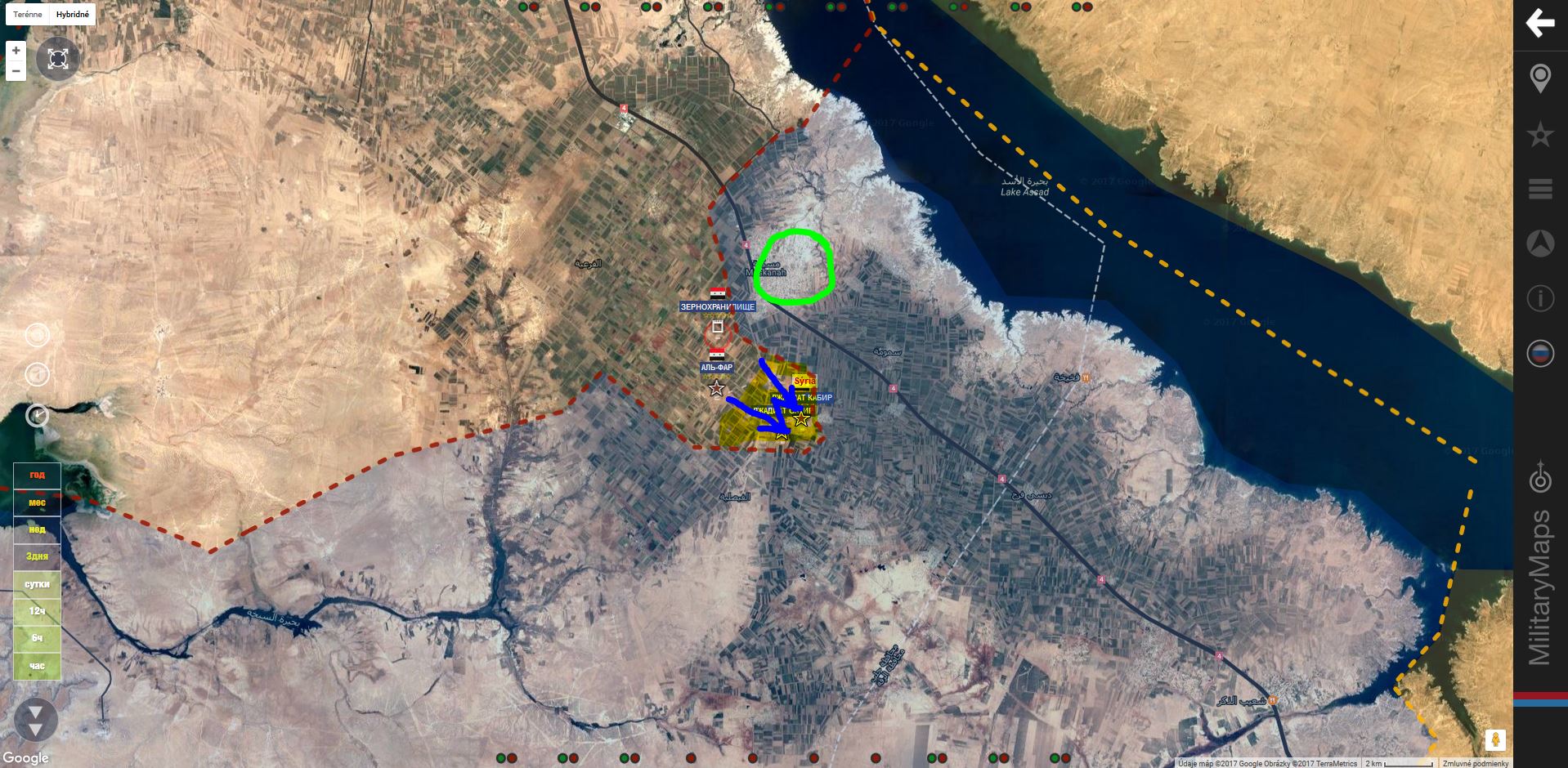1568x768 pixels.
Task: Filter events to the last мес
Action: [37, 502]
